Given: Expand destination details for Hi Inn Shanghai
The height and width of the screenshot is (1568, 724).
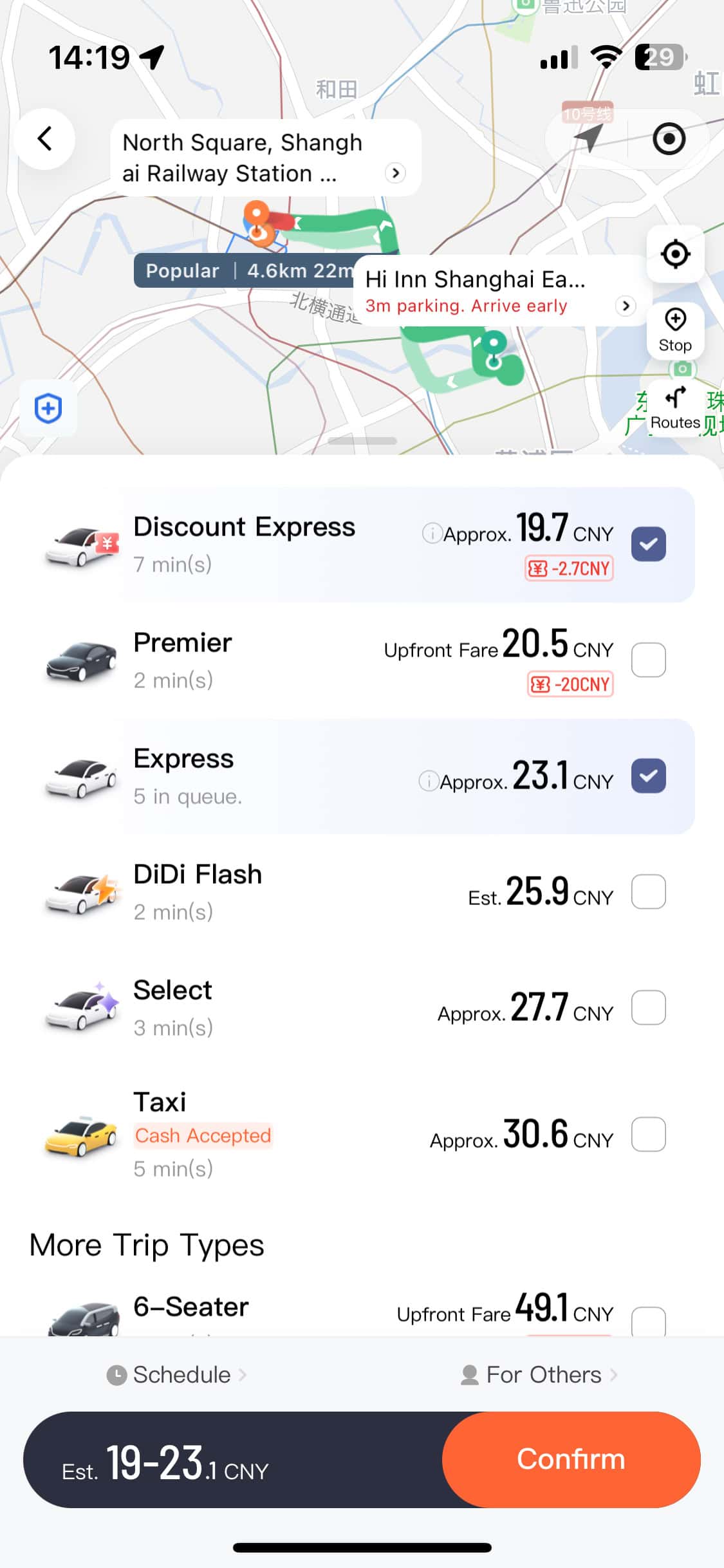Looking at the screenshot, I should coord(625,306).
